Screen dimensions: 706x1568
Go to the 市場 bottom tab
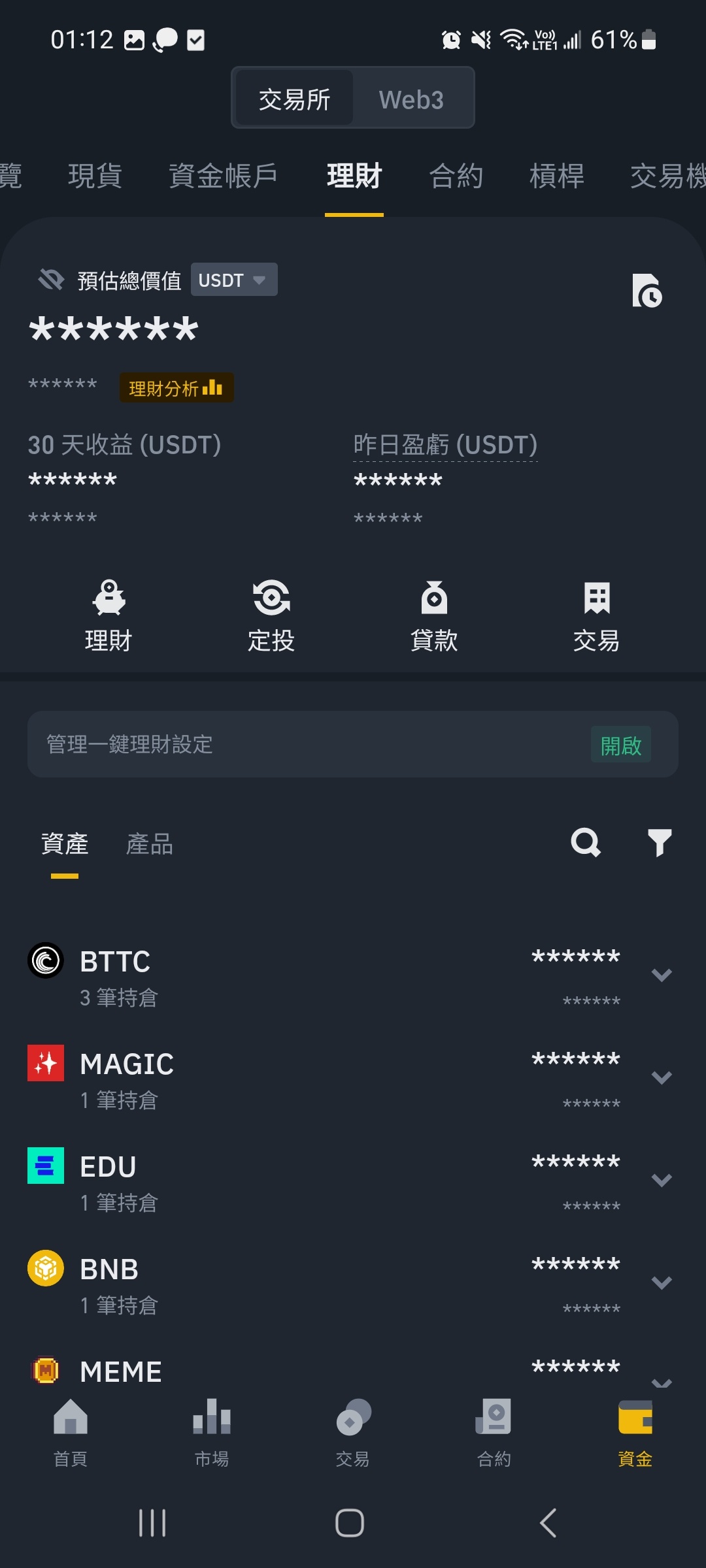pos(212,1431)
